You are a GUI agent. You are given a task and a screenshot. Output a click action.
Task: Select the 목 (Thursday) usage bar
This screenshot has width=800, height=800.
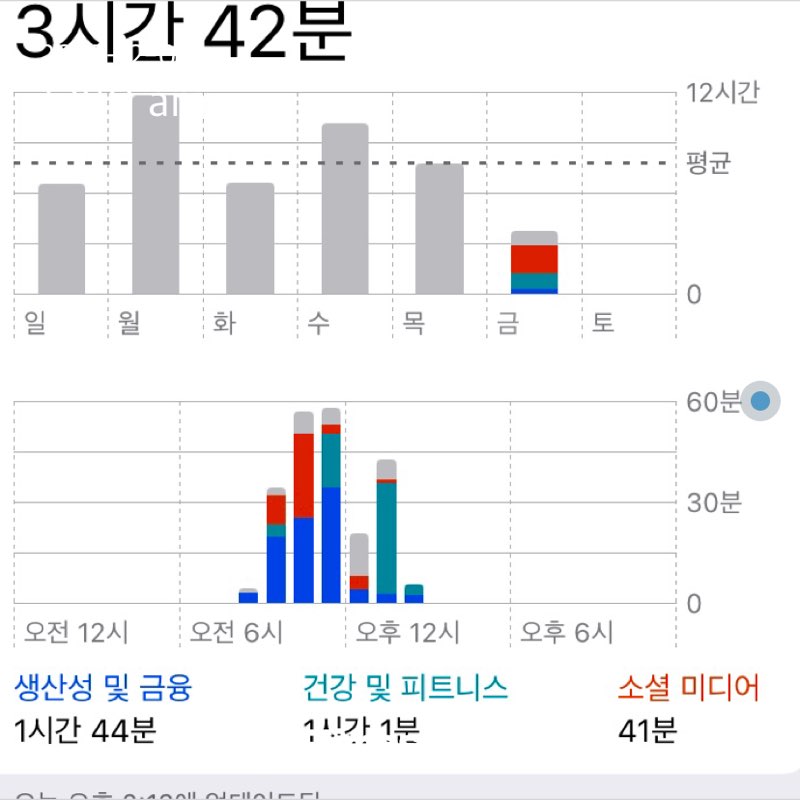coord(440,229)
